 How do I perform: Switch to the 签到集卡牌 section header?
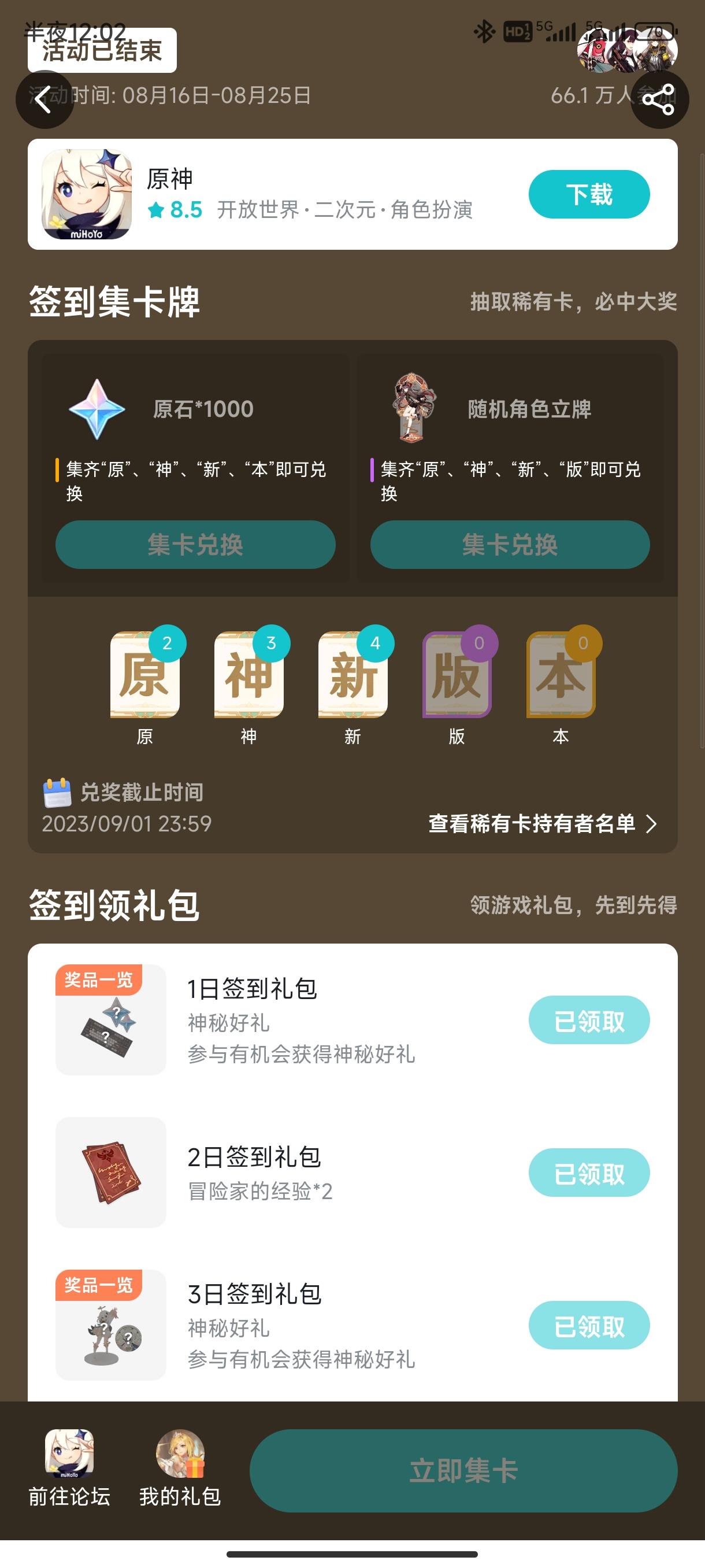pyautogui.click(x=114, y=301)
